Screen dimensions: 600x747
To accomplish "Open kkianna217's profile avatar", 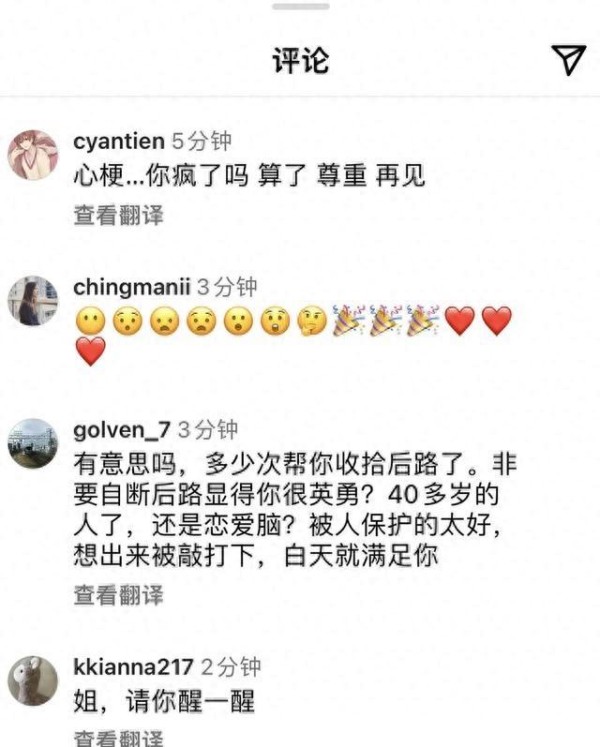I will click(x=33, y=682).
